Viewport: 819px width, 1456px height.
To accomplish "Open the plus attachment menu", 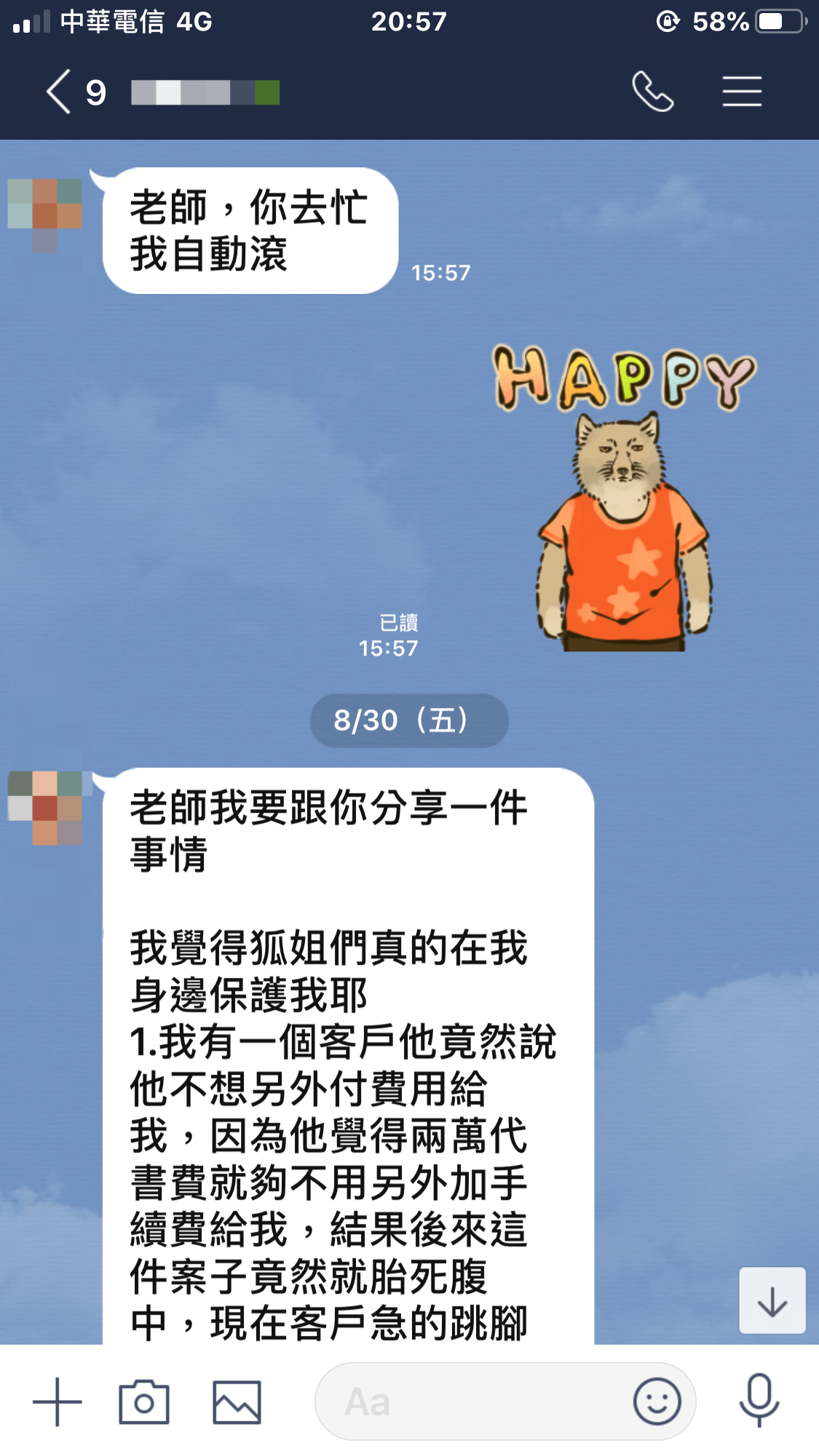I will coord(57,1401).
